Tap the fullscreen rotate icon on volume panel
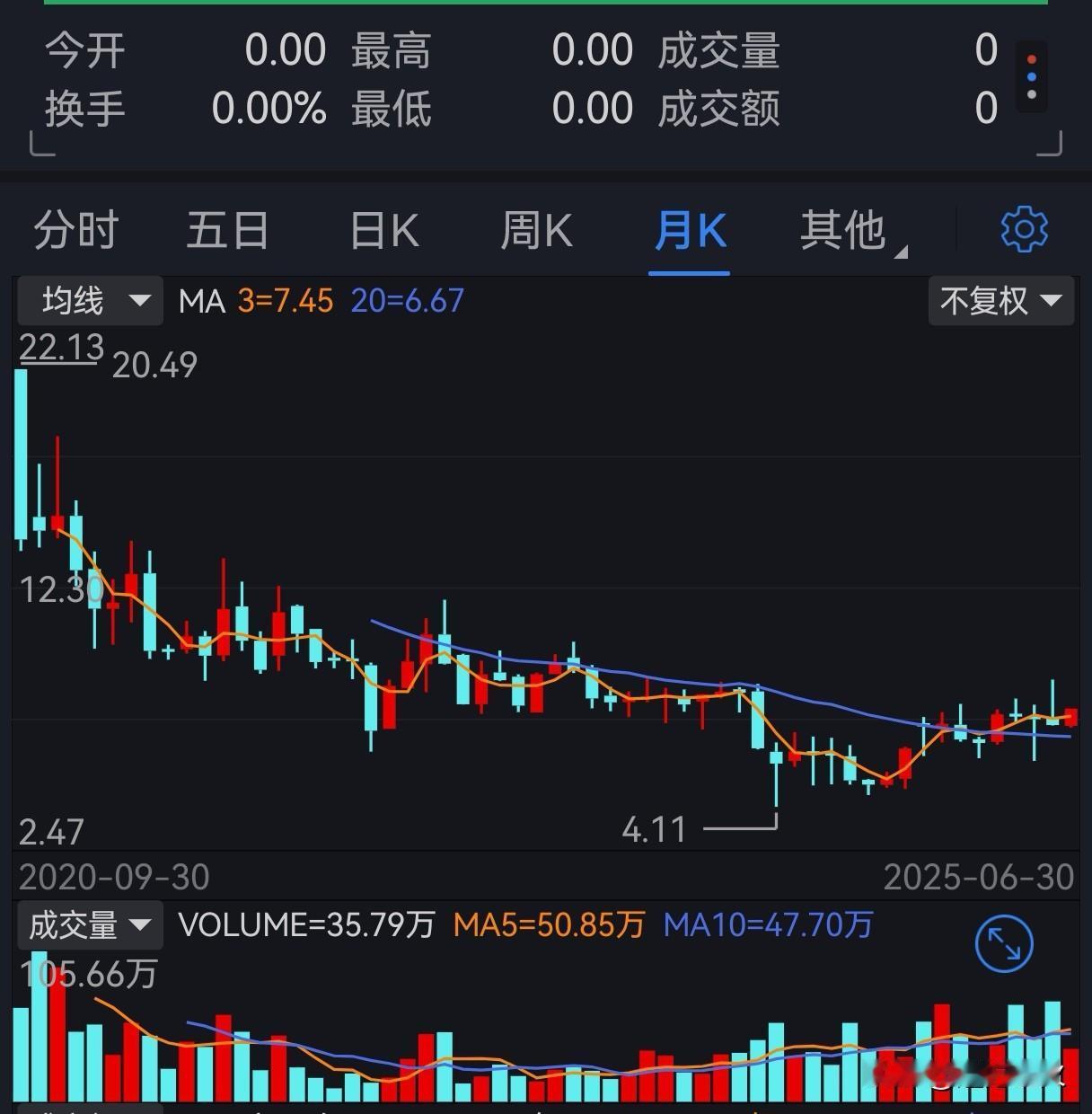This screenshot has height=1114, width=1092. [1003, 943]
